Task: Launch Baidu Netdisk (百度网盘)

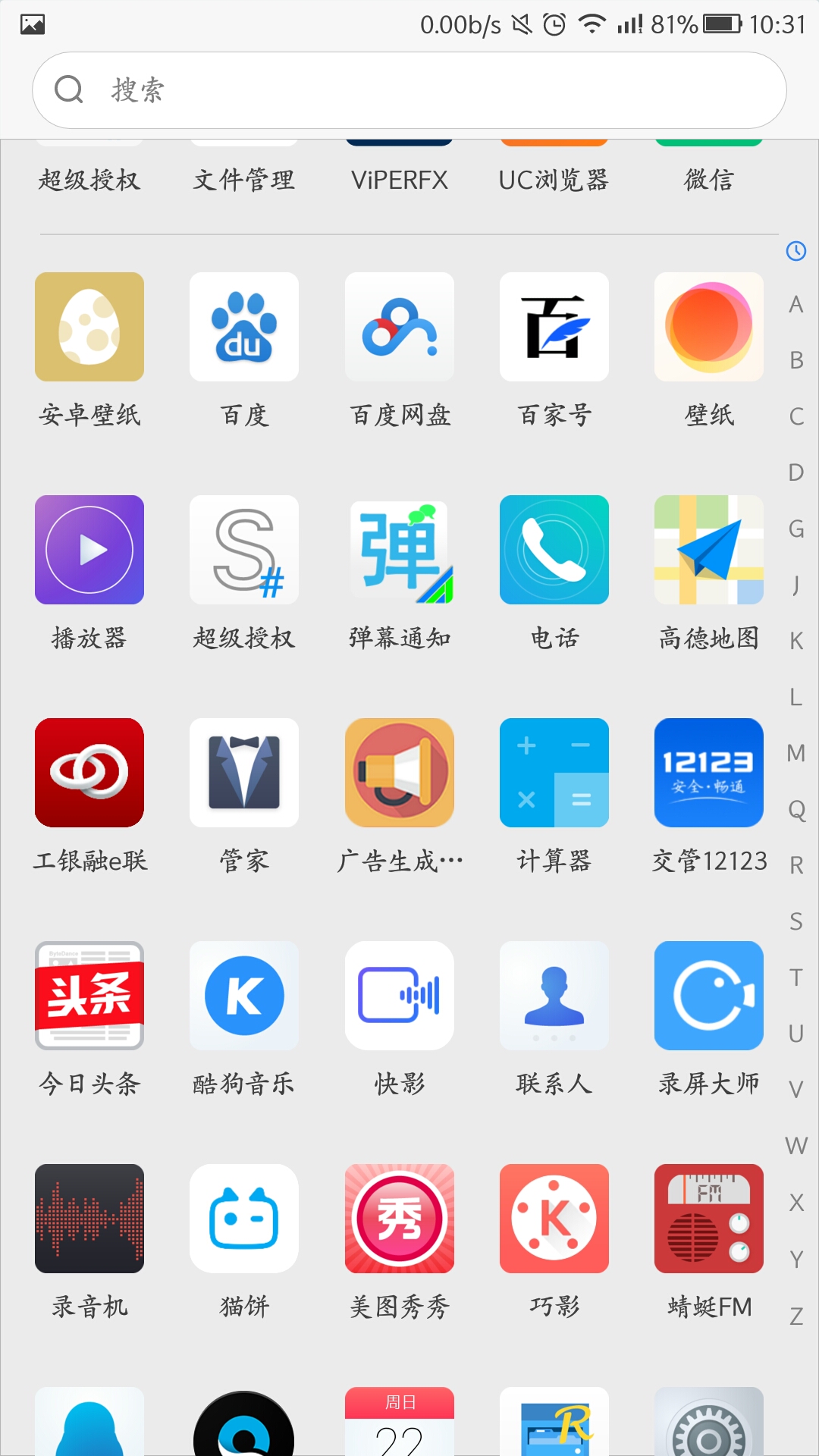Action: (399, 327)
